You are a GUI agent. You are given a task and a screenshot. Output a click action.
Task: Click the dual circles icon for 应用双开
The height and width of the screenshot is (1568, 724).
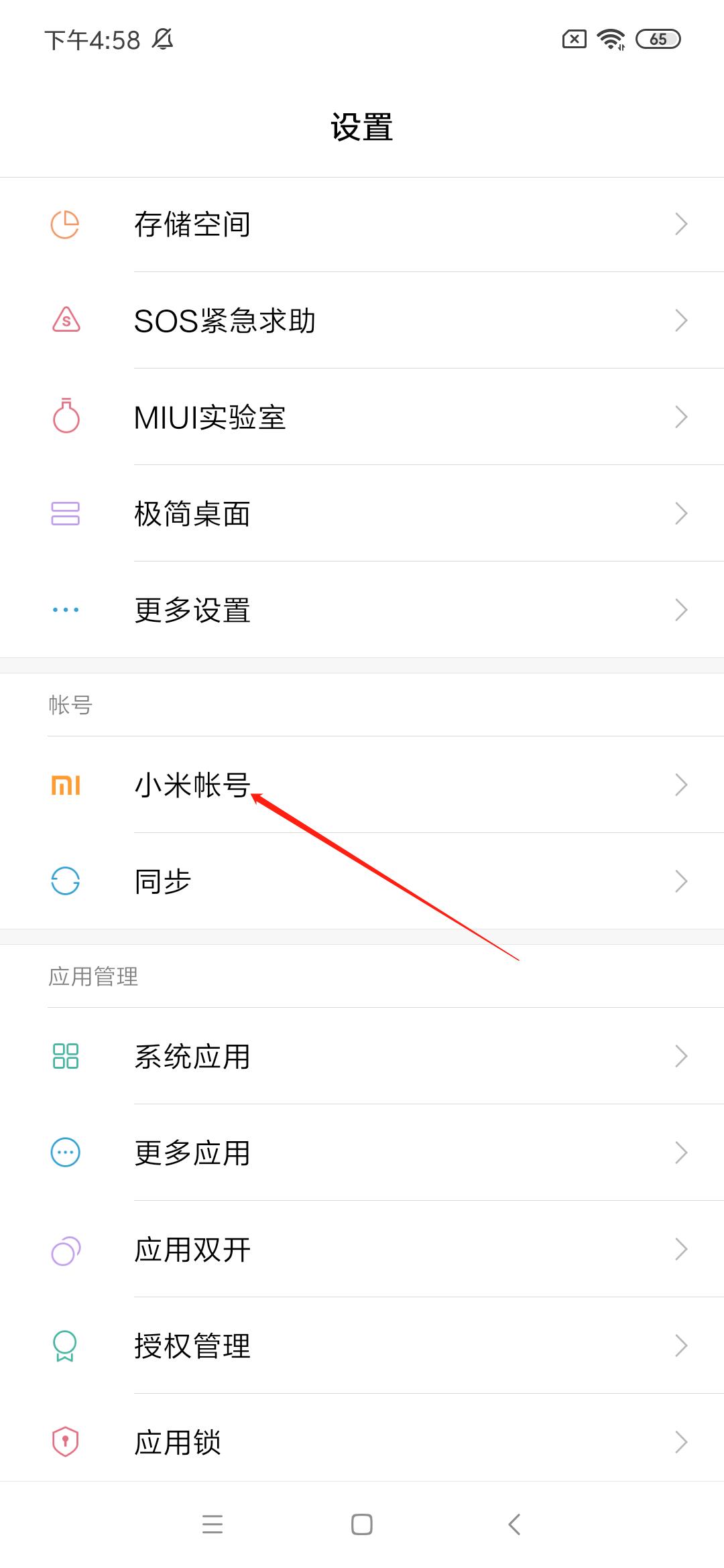tap(65, 1248)
